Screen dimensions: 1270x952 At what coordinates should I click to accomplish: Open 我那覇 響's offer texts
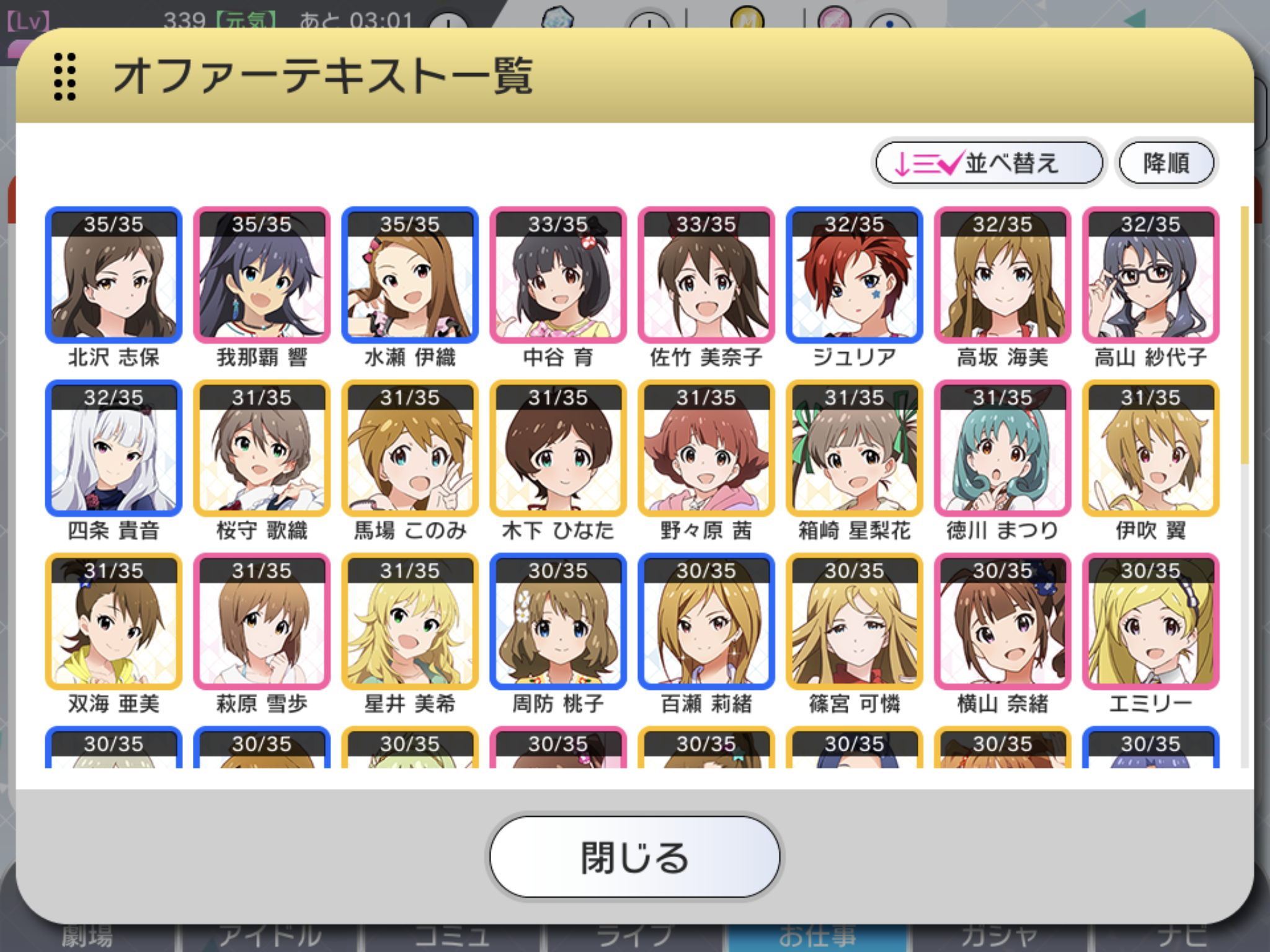(x=262, y=276)
